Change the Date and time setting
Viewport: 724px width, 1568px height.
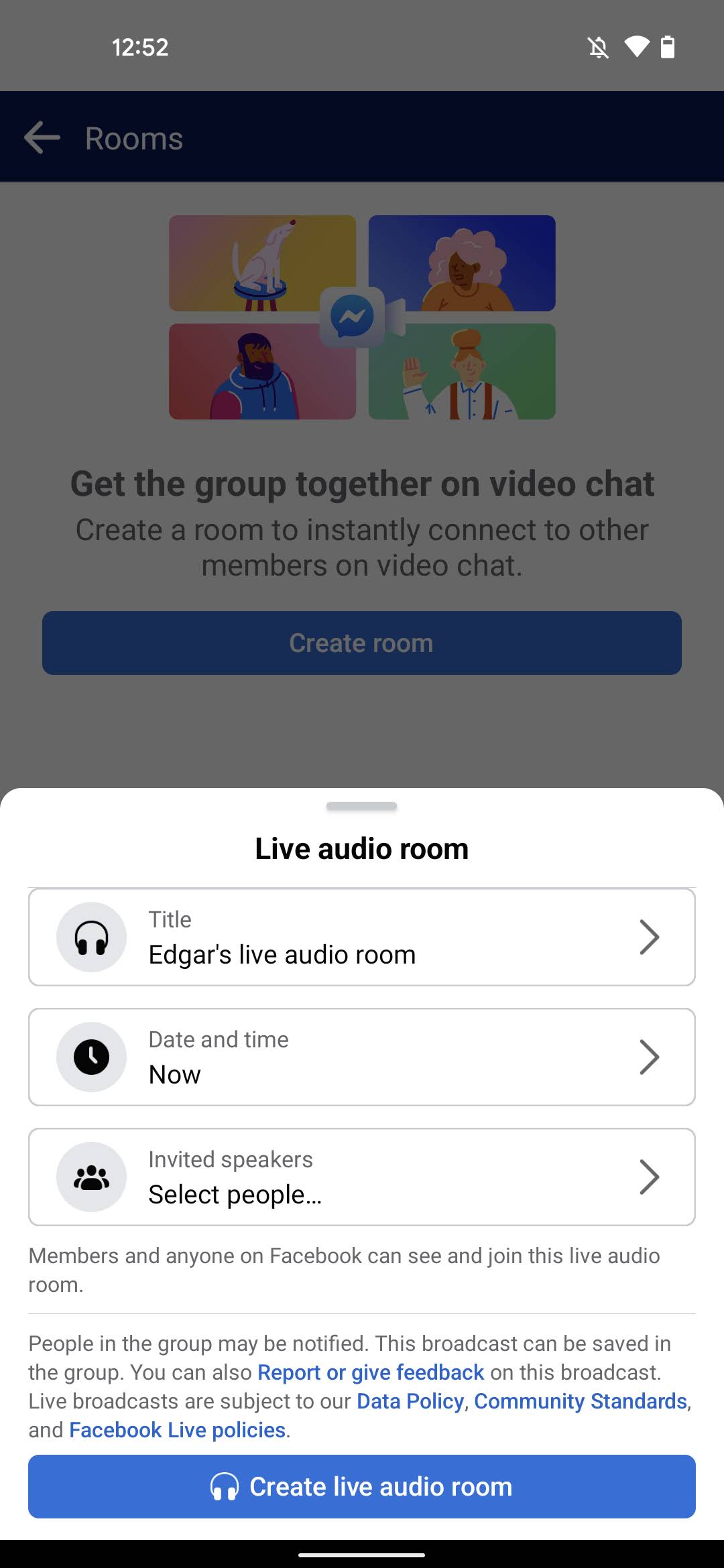point(361,1057)
